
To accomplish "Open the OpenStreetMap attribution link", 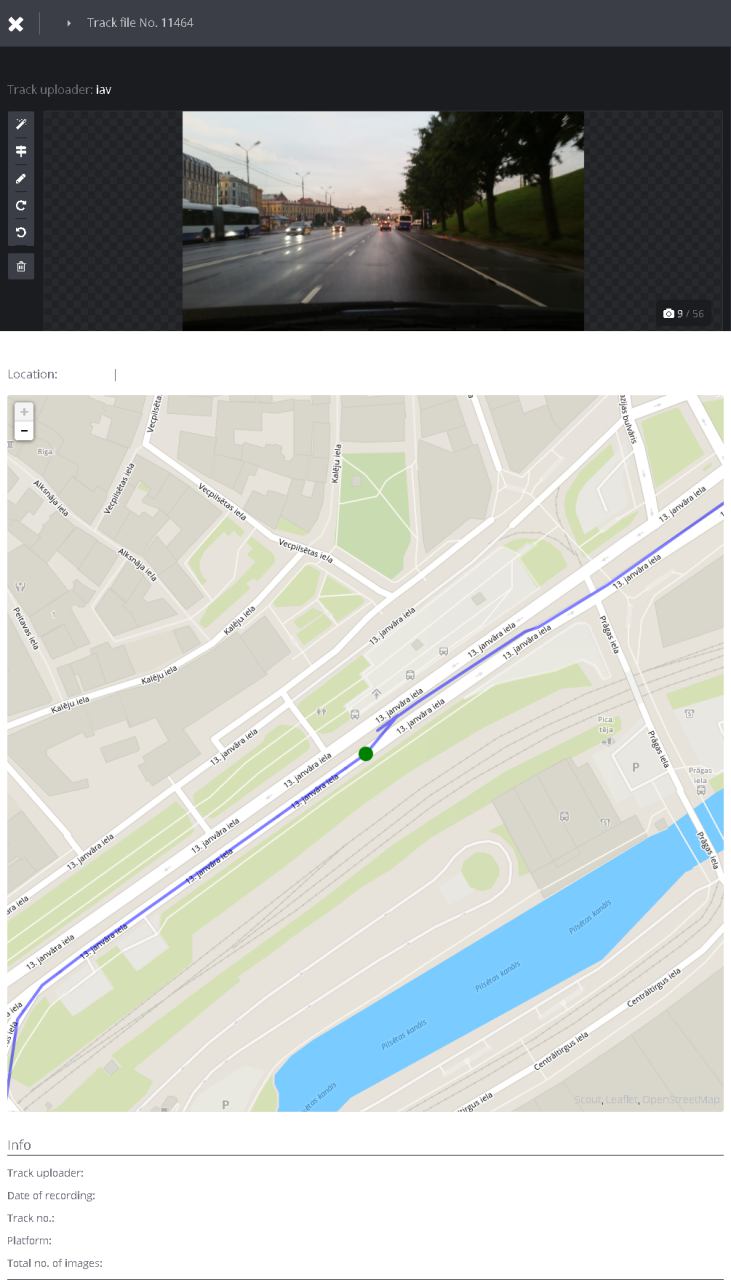I will (681, 1100).
